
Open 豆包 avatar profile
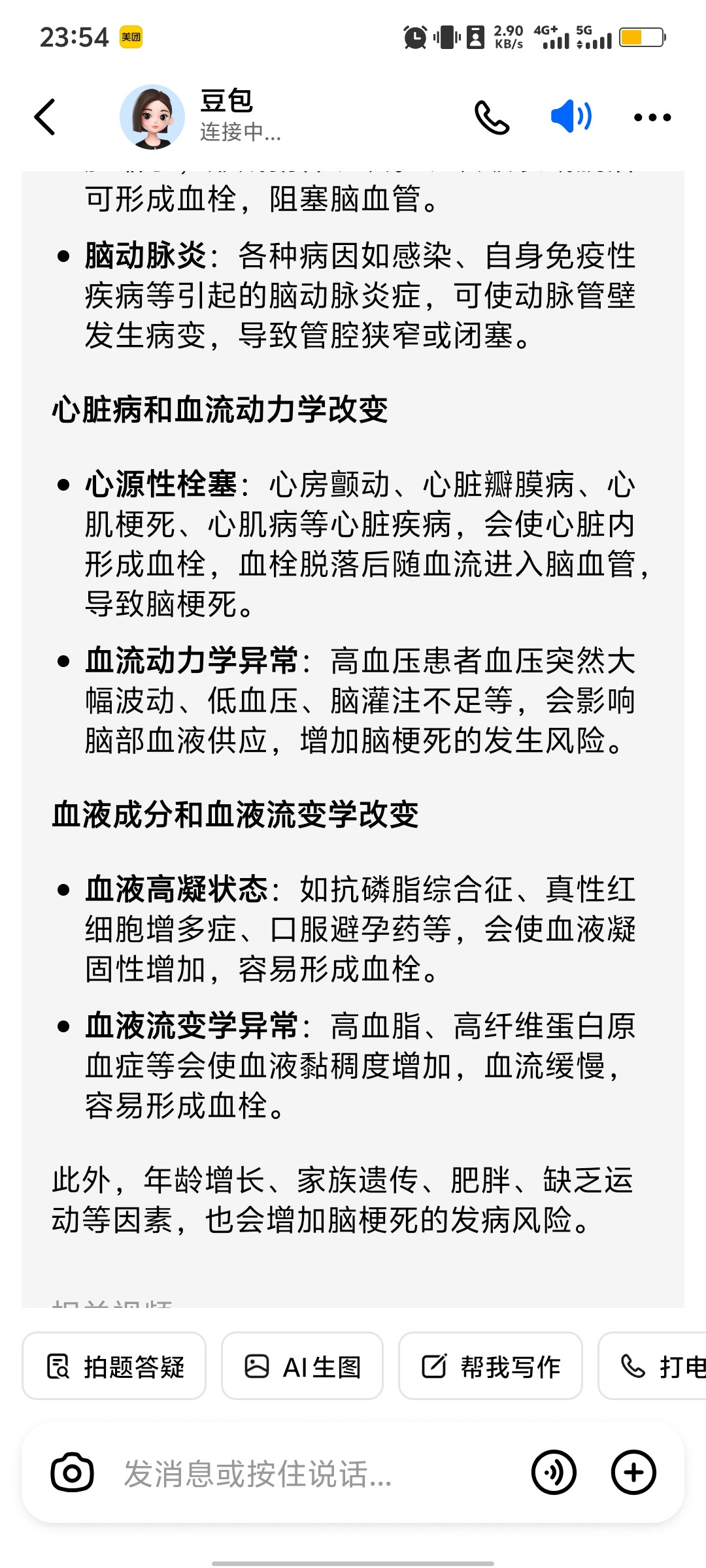click(152, 117)
